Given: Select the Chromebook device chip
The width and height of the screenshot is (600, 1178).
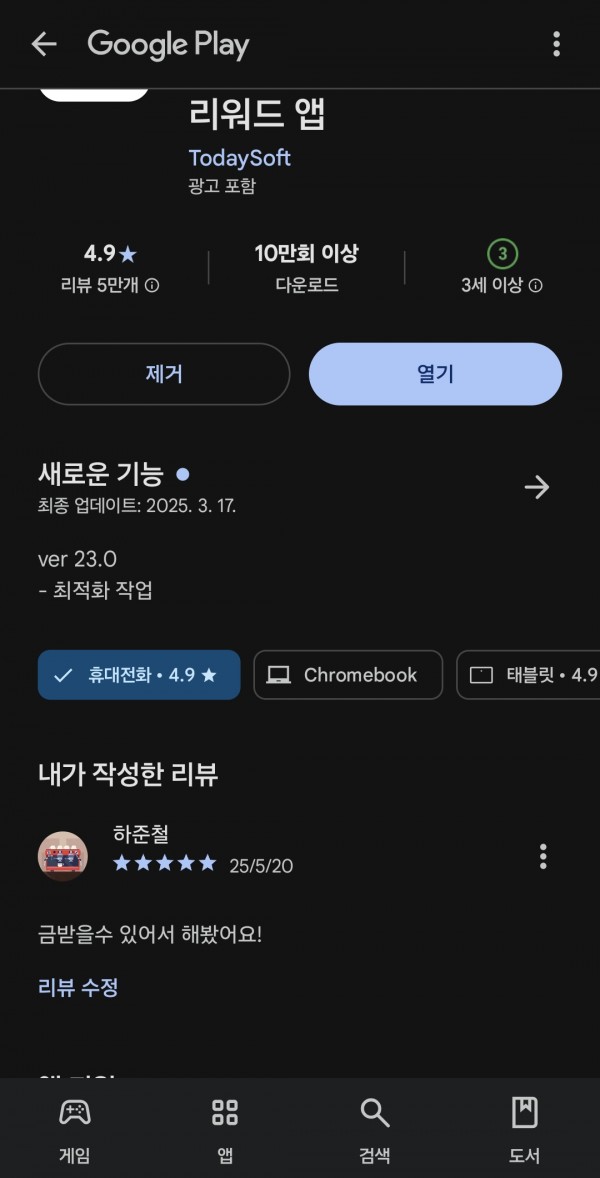Looking at the screenshot, I should (348, 675).
